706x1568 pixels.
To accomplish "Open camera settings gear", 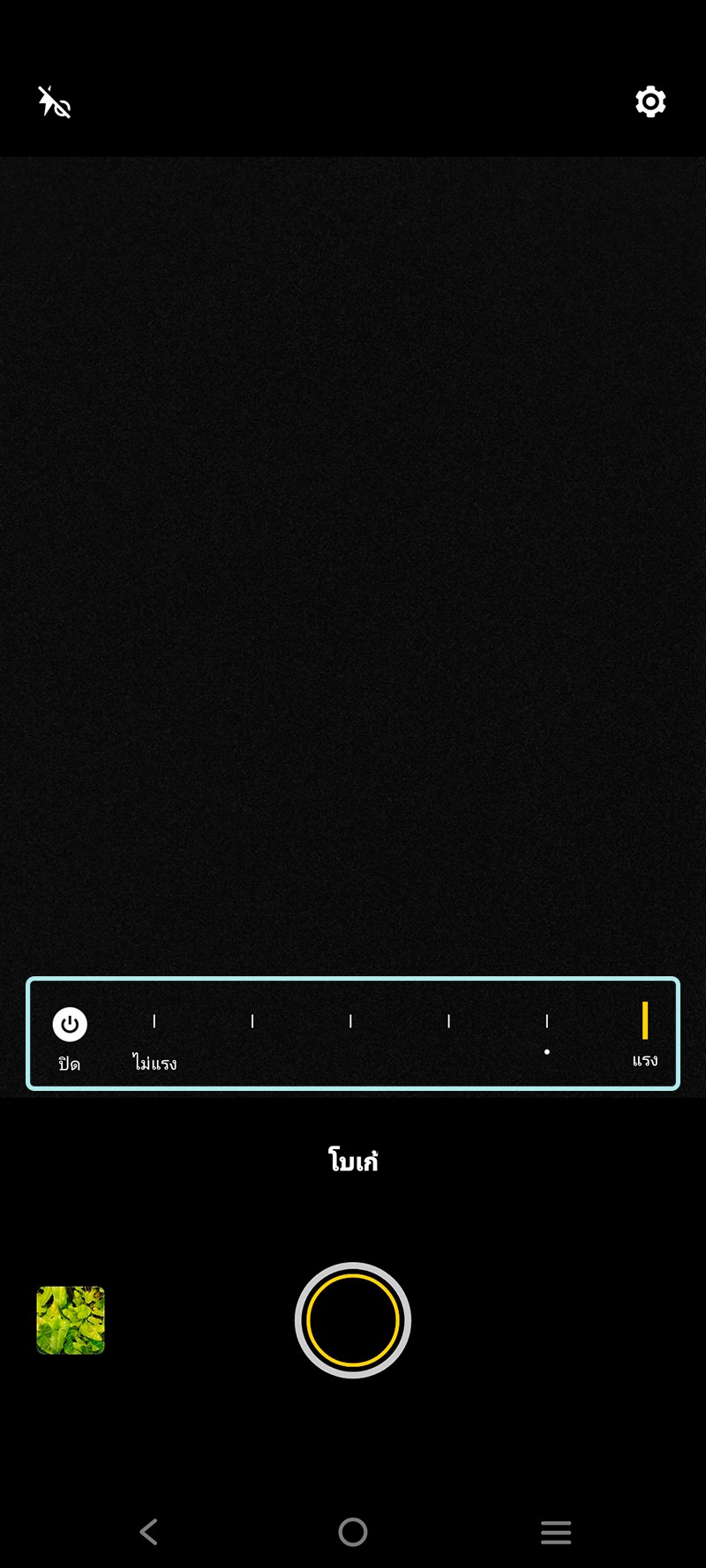I will 650,102.
